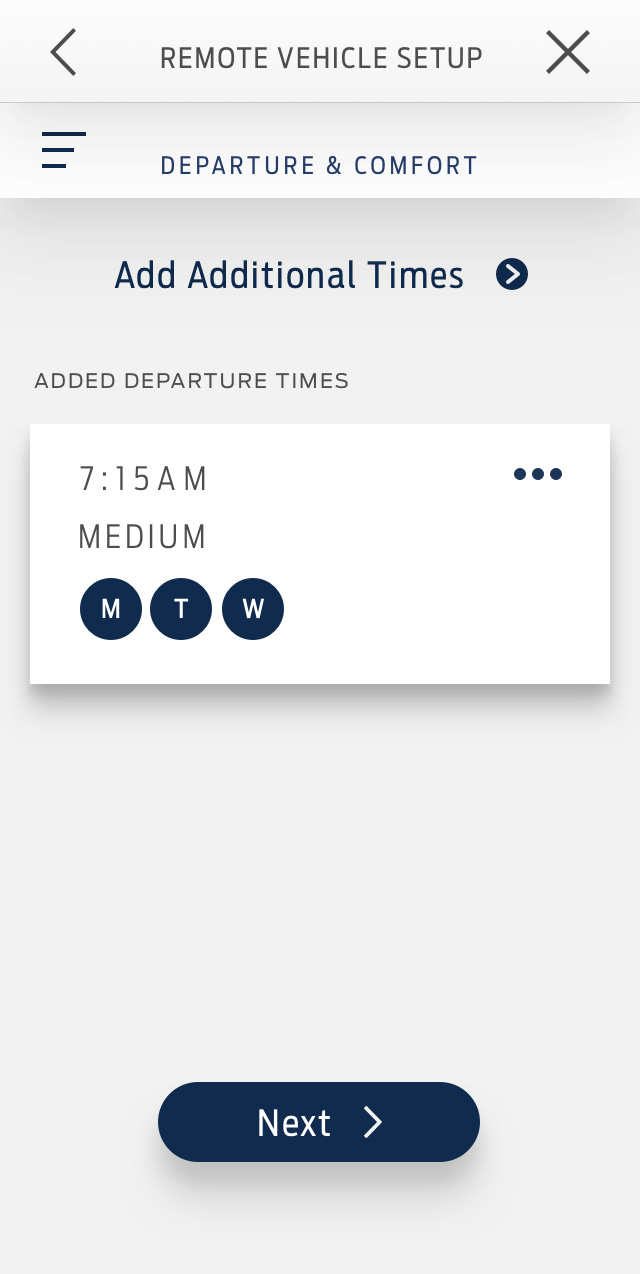
Task: Go back using the top-left arrow
Action: tap(63, 53)
